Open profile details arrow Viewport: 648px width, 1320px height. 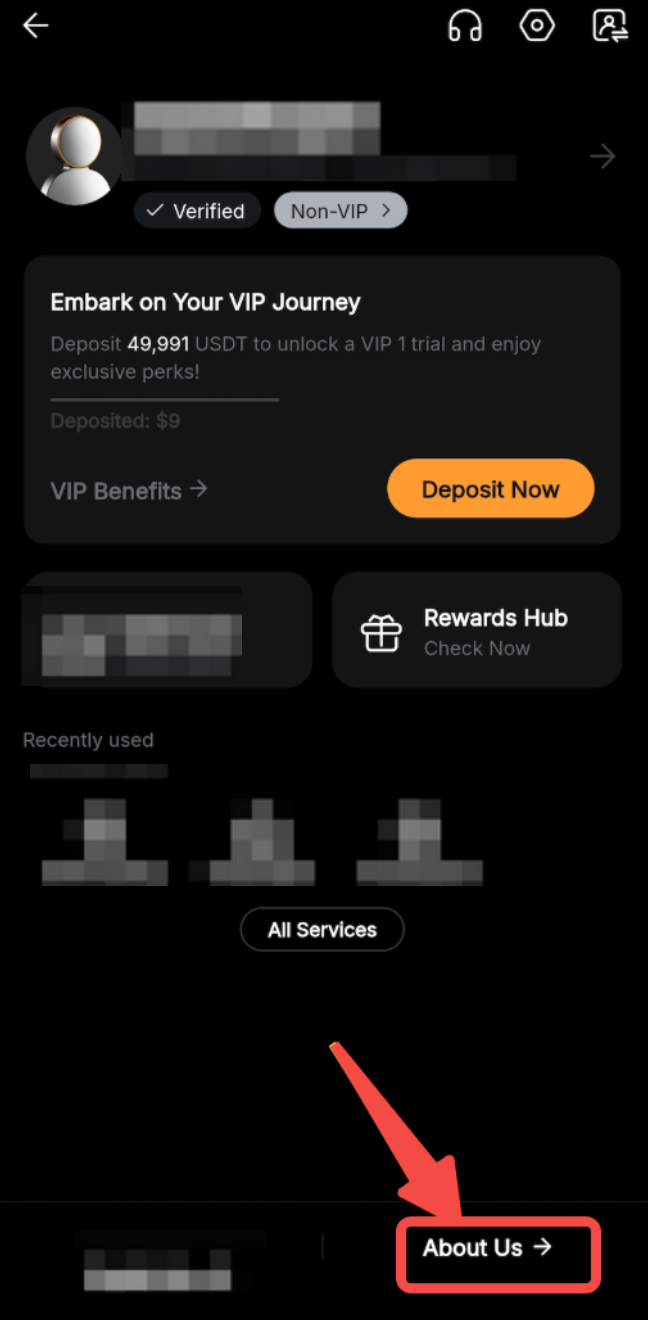tap(602, 156)
